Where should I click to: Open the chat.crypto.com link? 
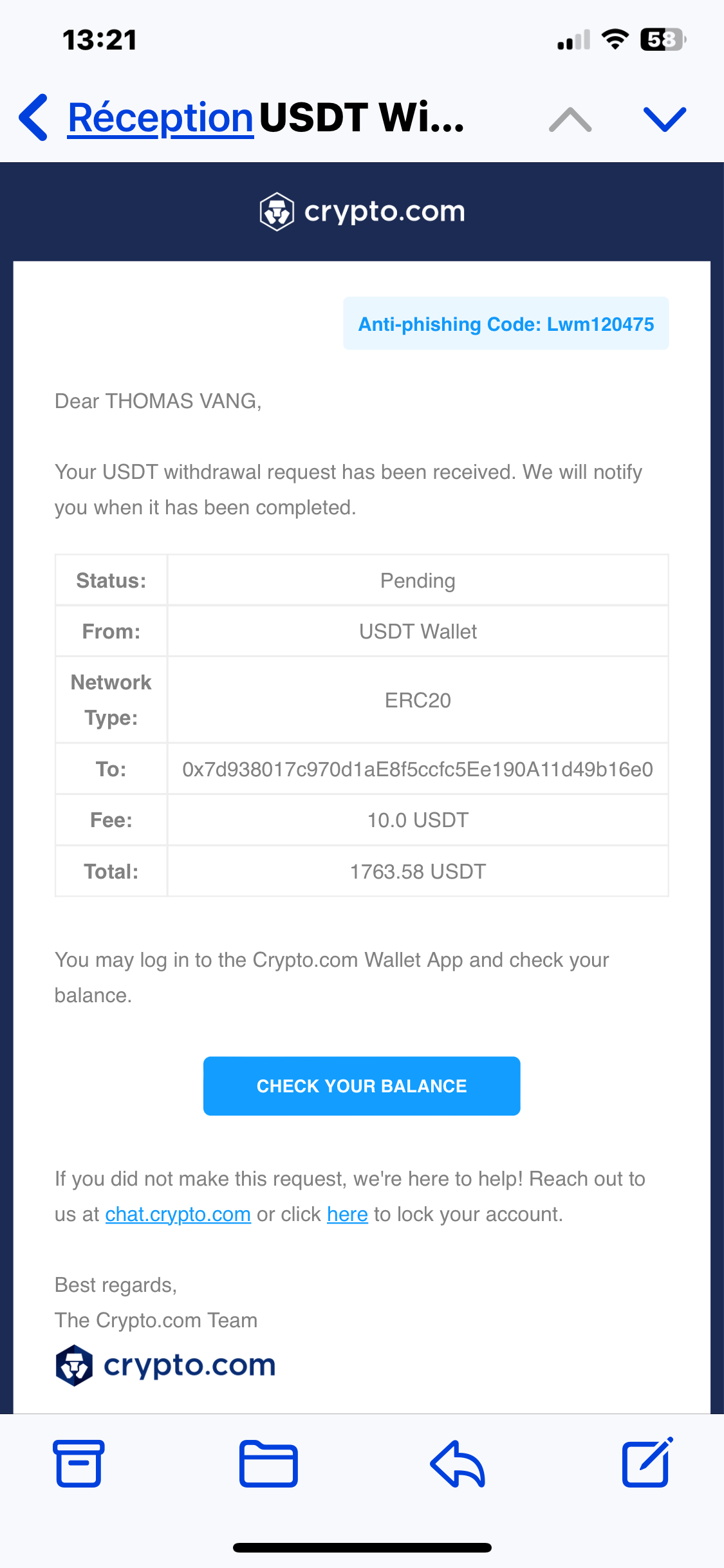(x=178, y=1215)
